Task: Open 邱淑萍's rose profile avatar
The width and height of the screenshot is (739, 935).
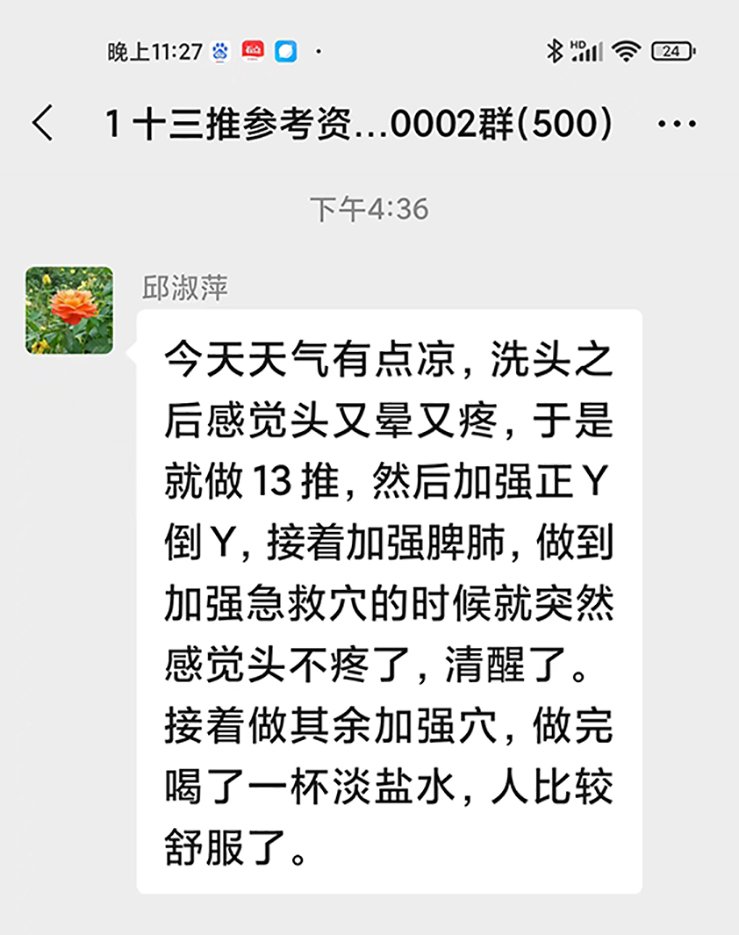Action: coord(69,310)
